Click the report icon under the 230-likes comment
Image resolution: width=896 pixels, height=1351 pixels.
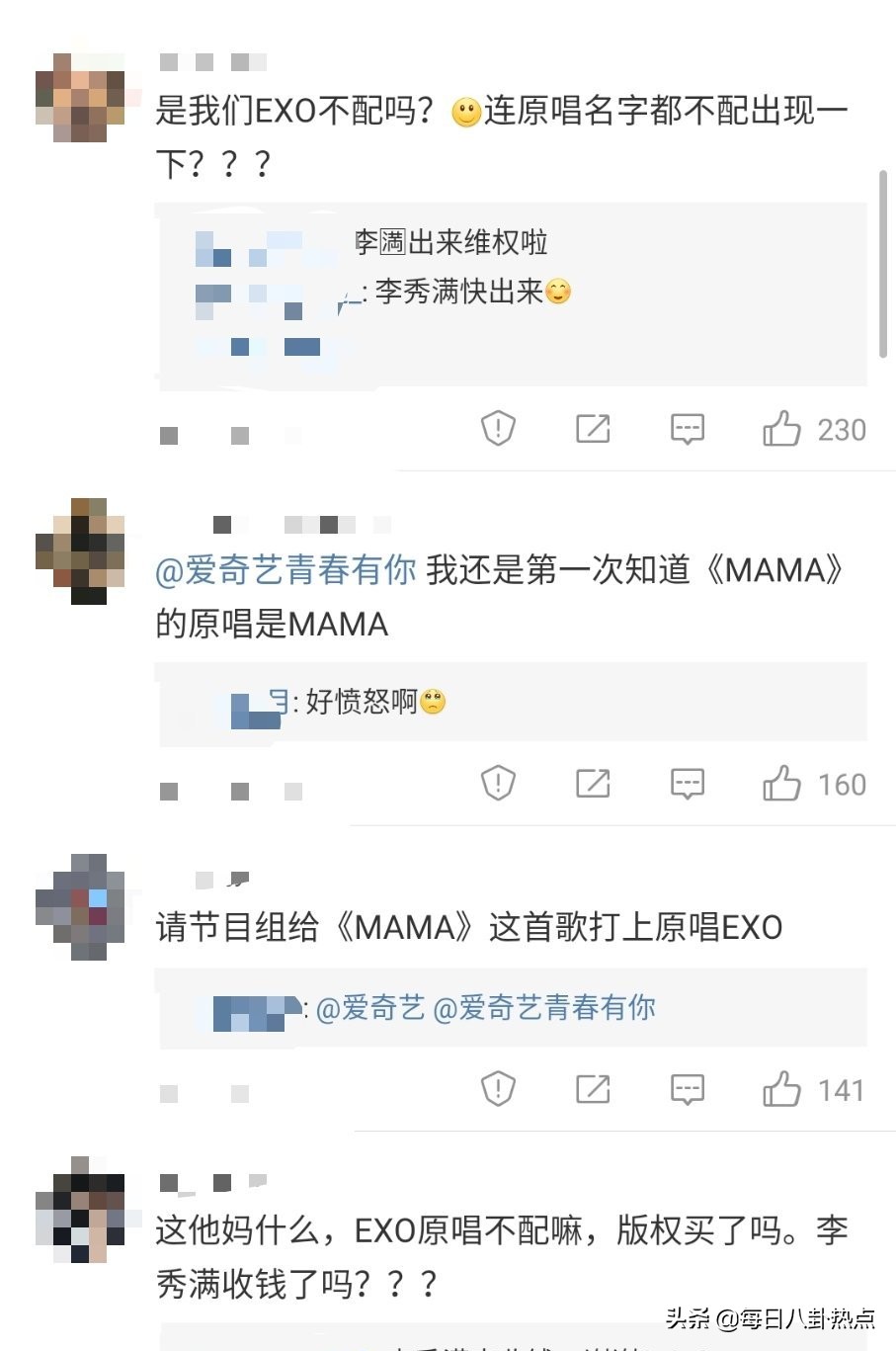498,429
